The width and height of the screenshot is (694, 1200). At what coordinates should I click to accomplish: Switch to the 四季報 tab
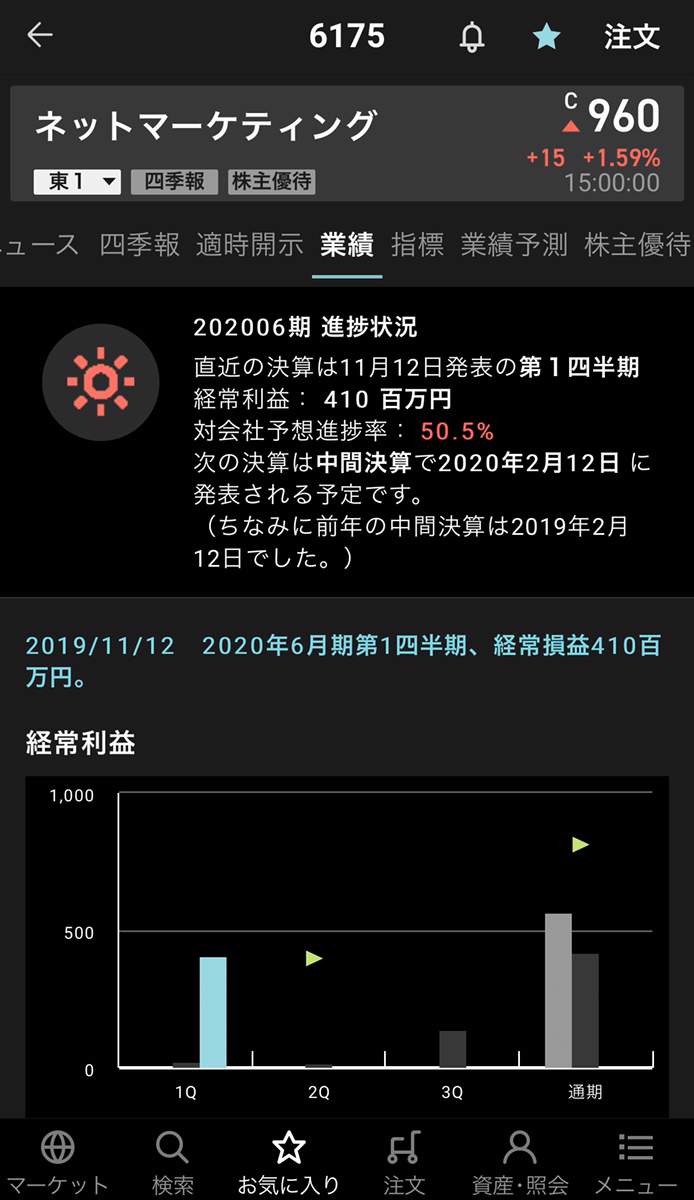coord(140,245)
